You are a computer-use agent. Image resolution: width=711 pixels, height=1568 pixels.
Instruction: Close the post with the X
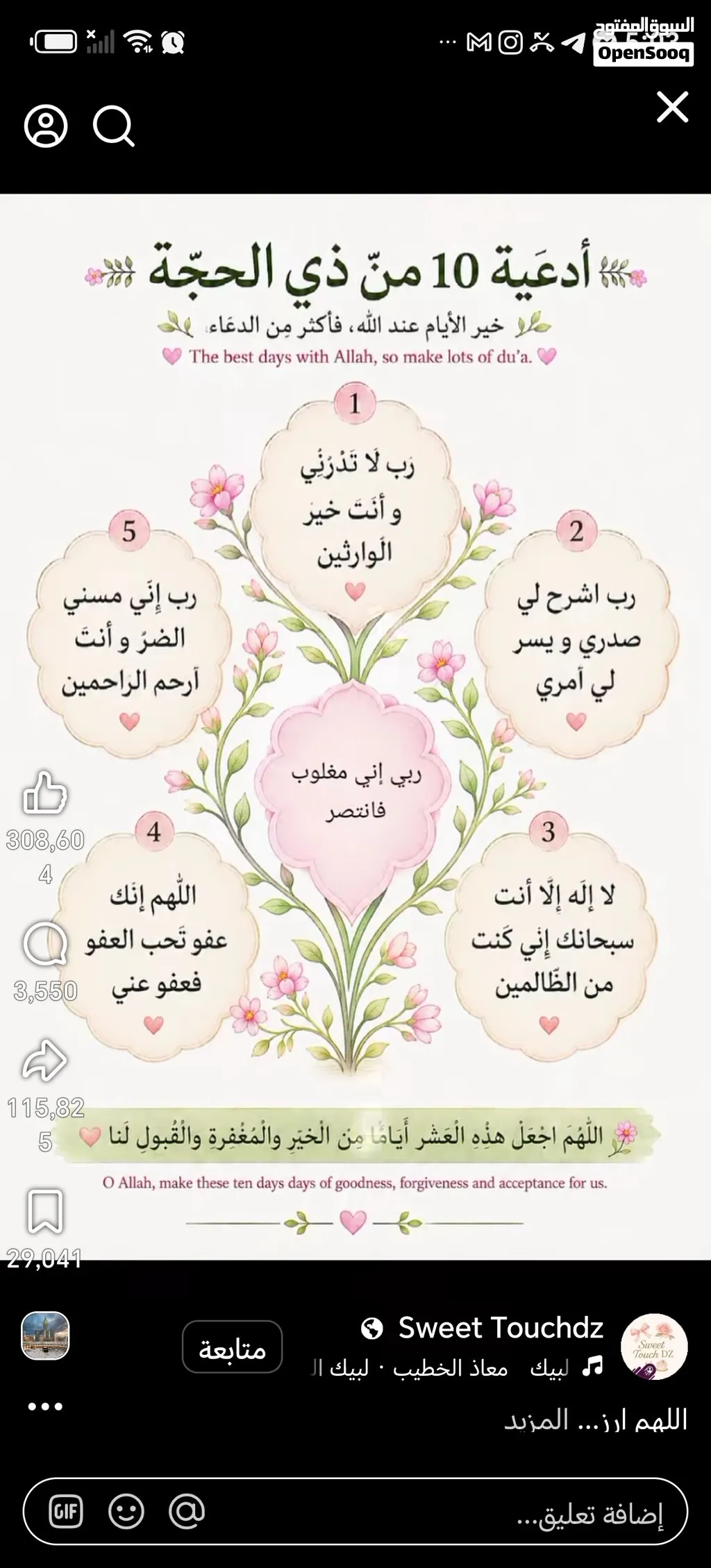coord(672,108)
